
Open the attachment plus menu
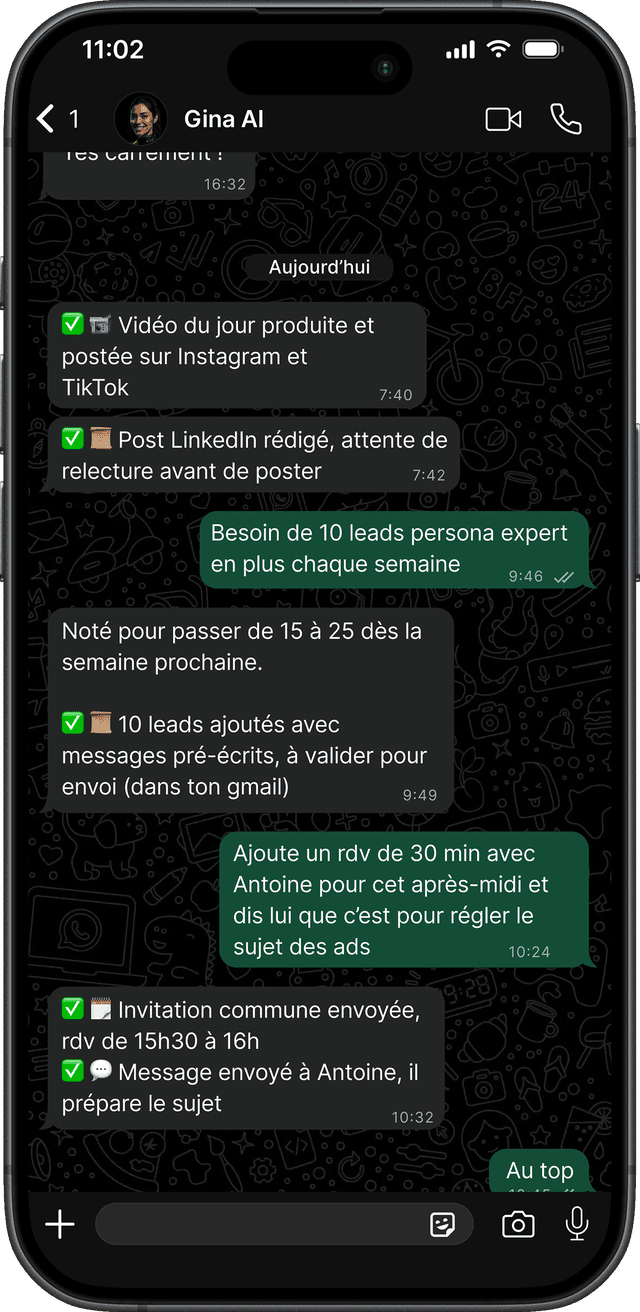pyautogui.click(x=60, y=1224)
